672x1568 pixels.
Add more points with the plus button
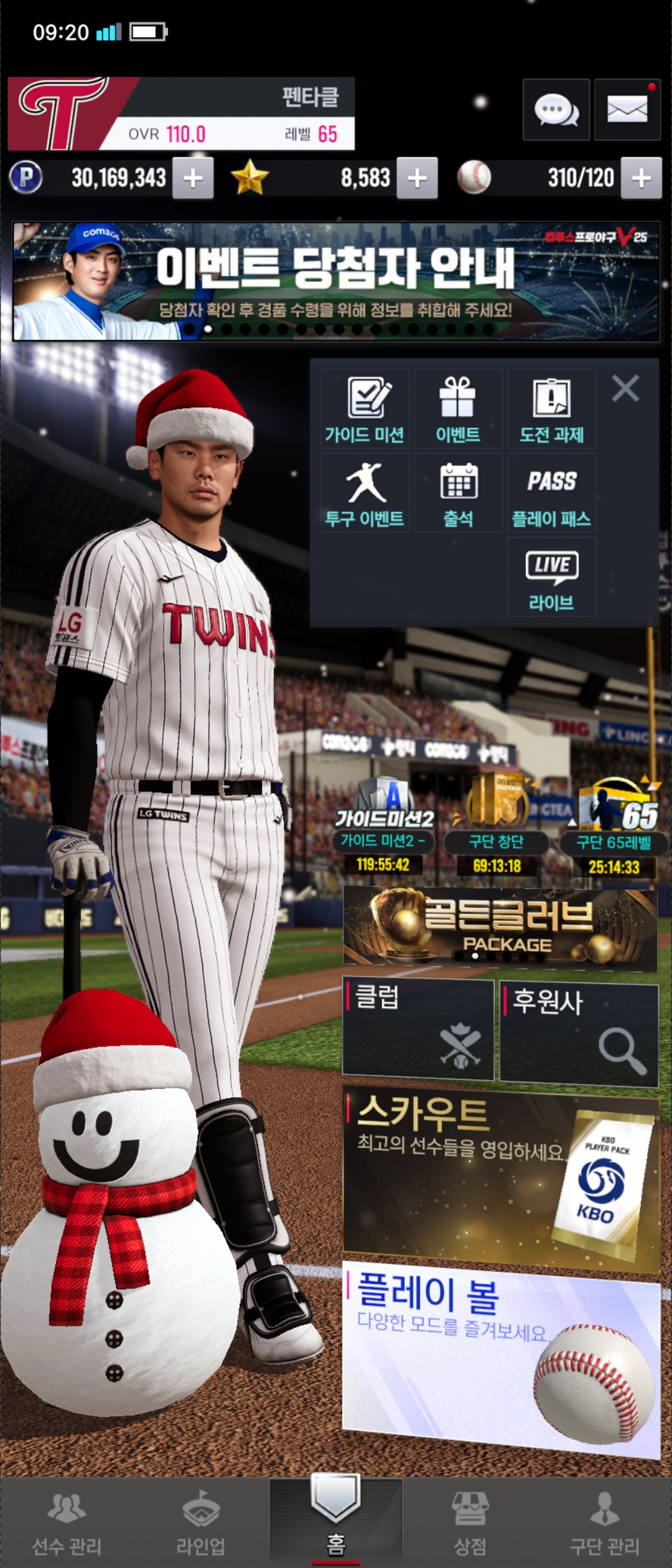click(193, 179)
